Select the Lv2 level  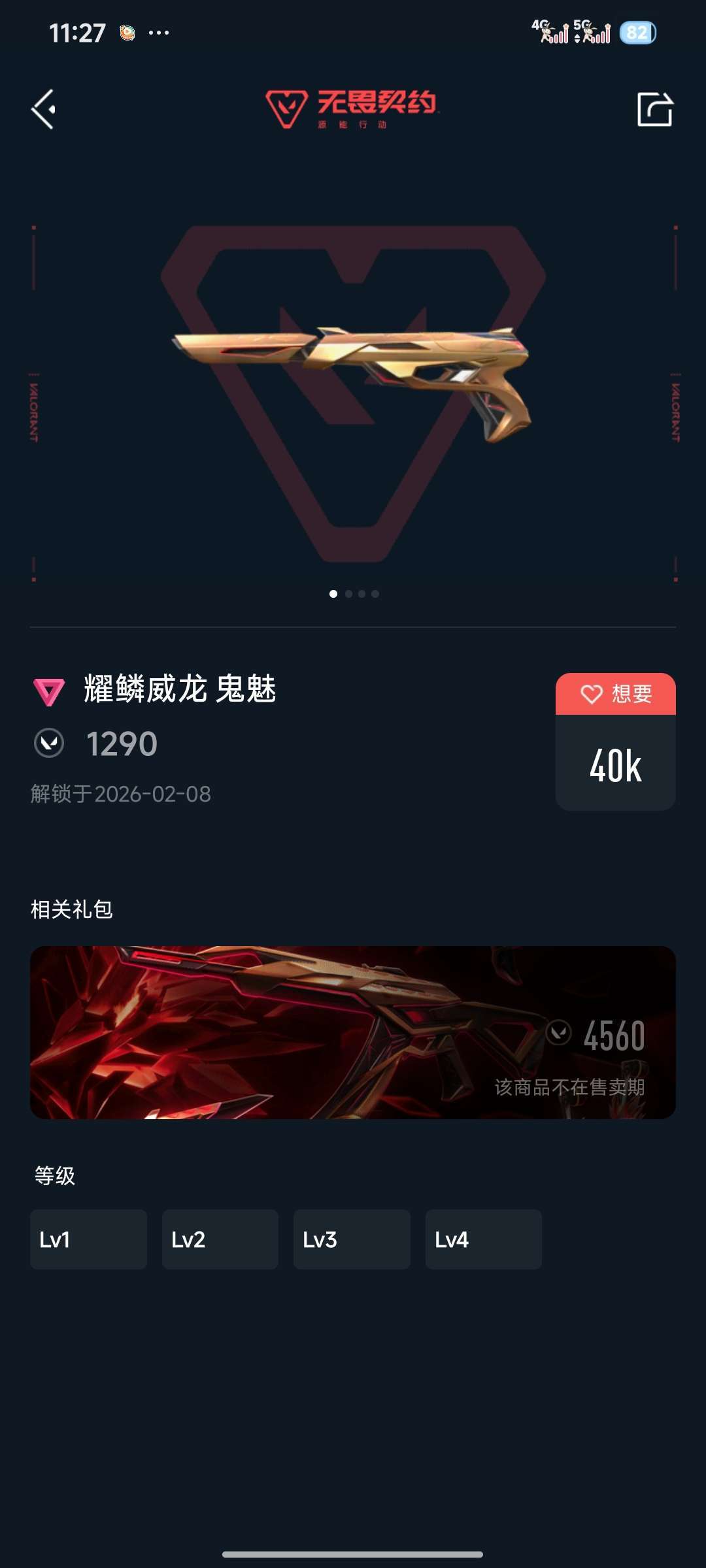[x=220, y=1239]
